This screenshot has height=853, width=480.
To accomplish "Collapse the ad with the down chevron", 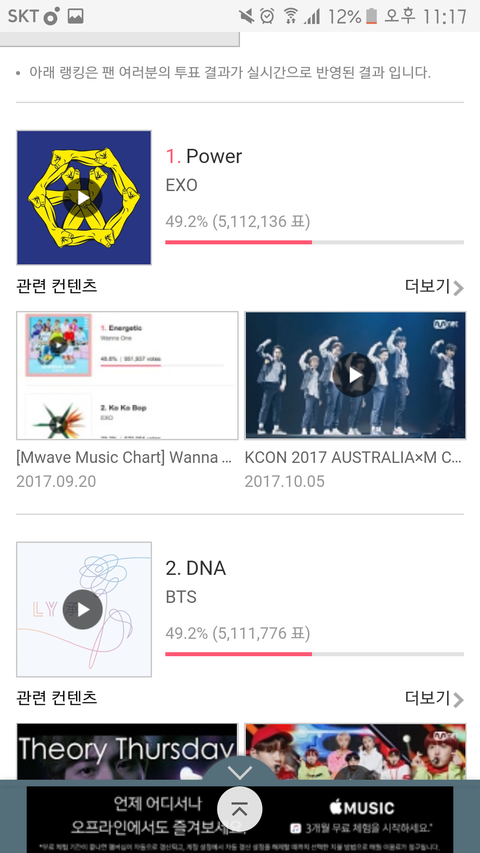I will click(240, 771).
